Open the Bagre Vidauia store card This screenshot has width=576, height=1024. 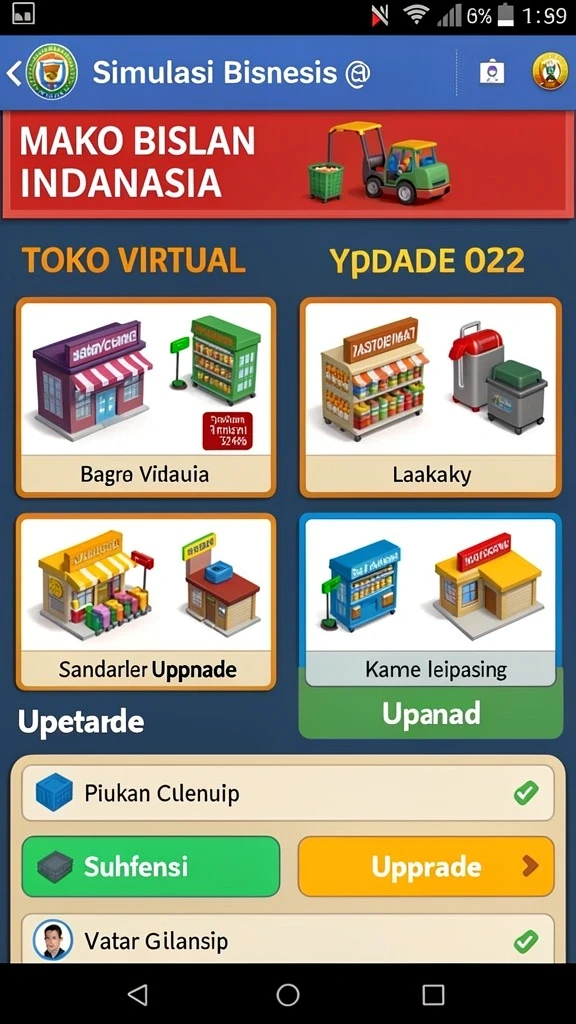click(x=146, y=397)
